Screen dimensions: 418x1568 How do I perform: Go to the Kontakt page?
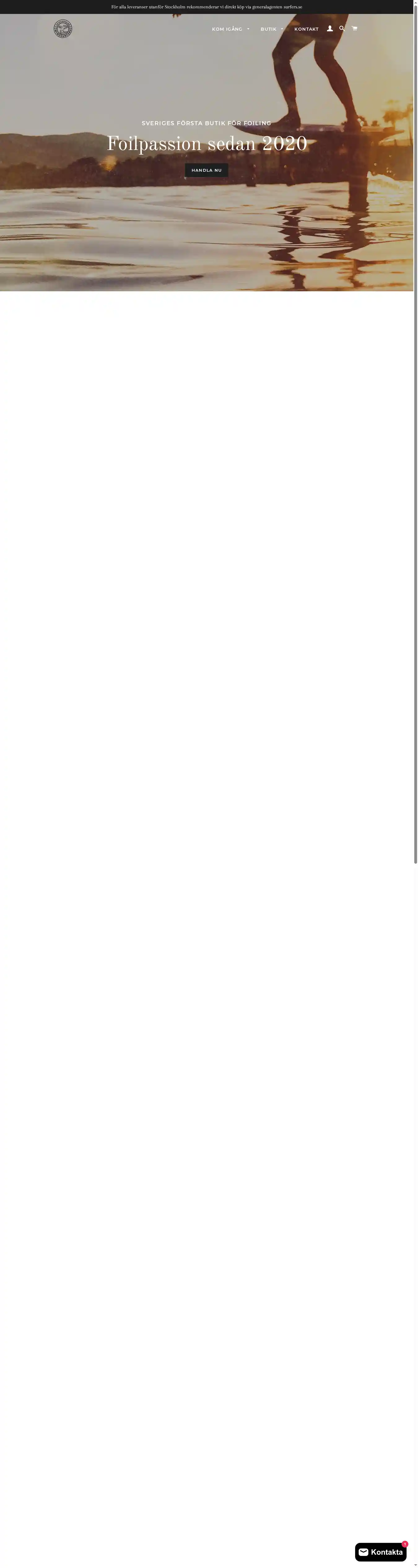pos(306,29)
